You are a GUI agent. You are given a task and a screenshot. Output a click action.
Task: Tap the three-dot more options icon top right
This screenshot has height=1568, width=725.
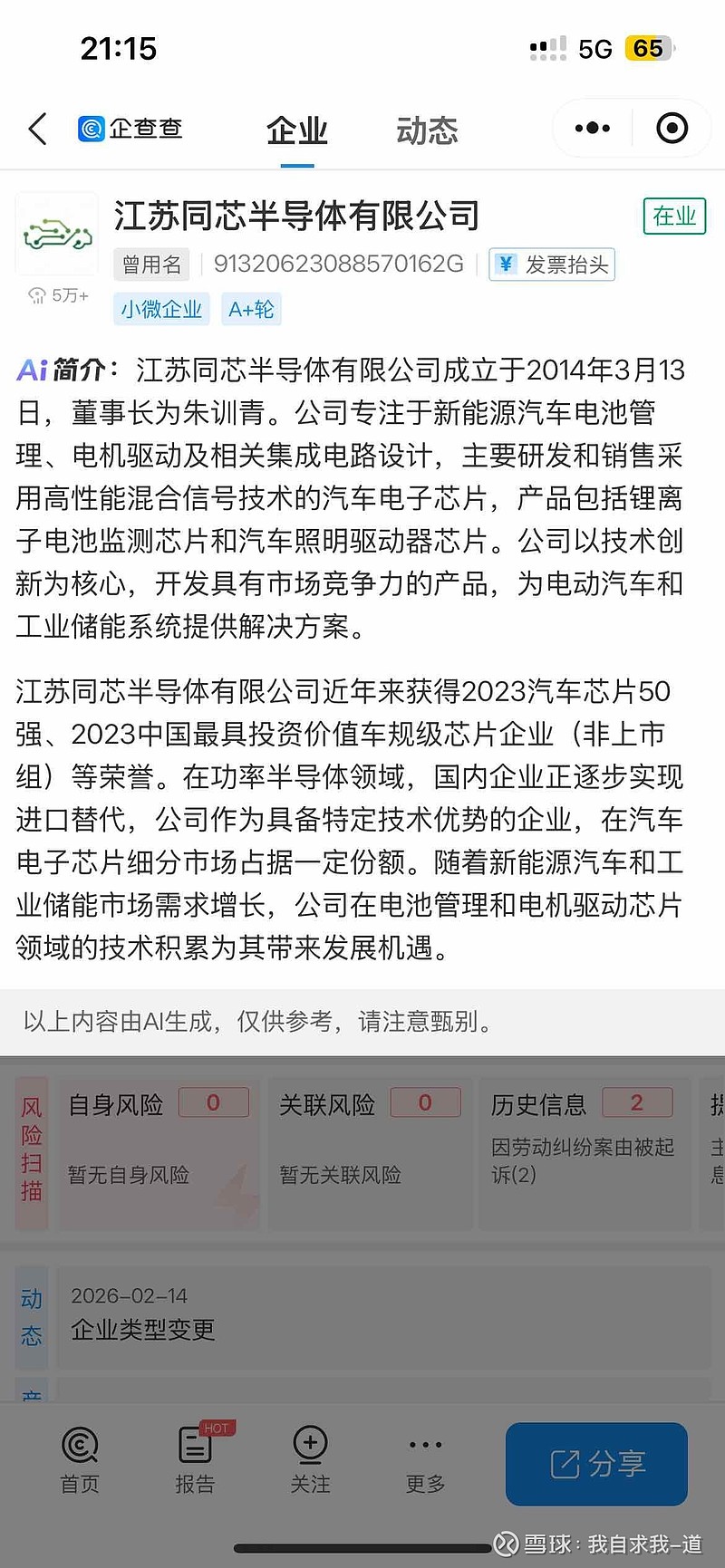tap(590, 128)
